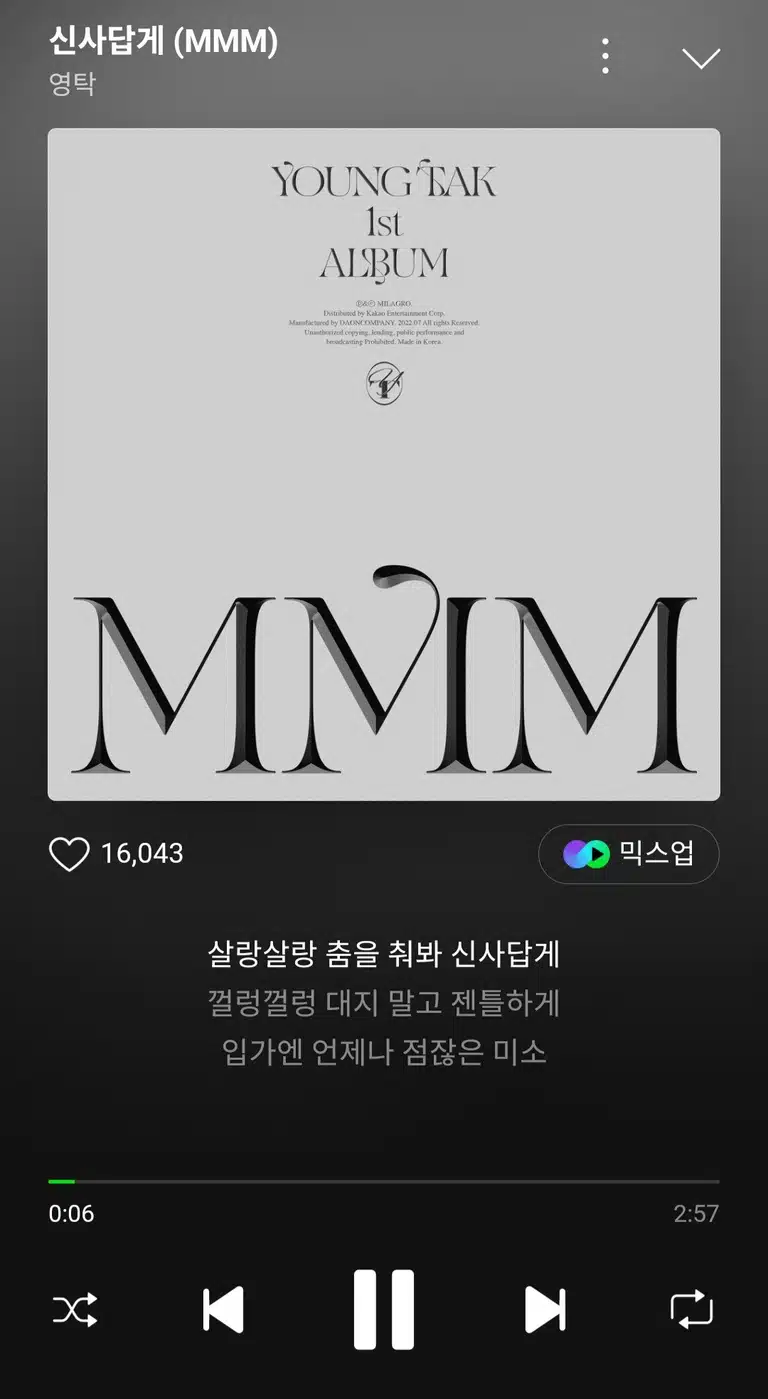This screenshot has width=768, height=1399.
Task: Open the MMM album cover art
Action: click(x=384, y=465)
